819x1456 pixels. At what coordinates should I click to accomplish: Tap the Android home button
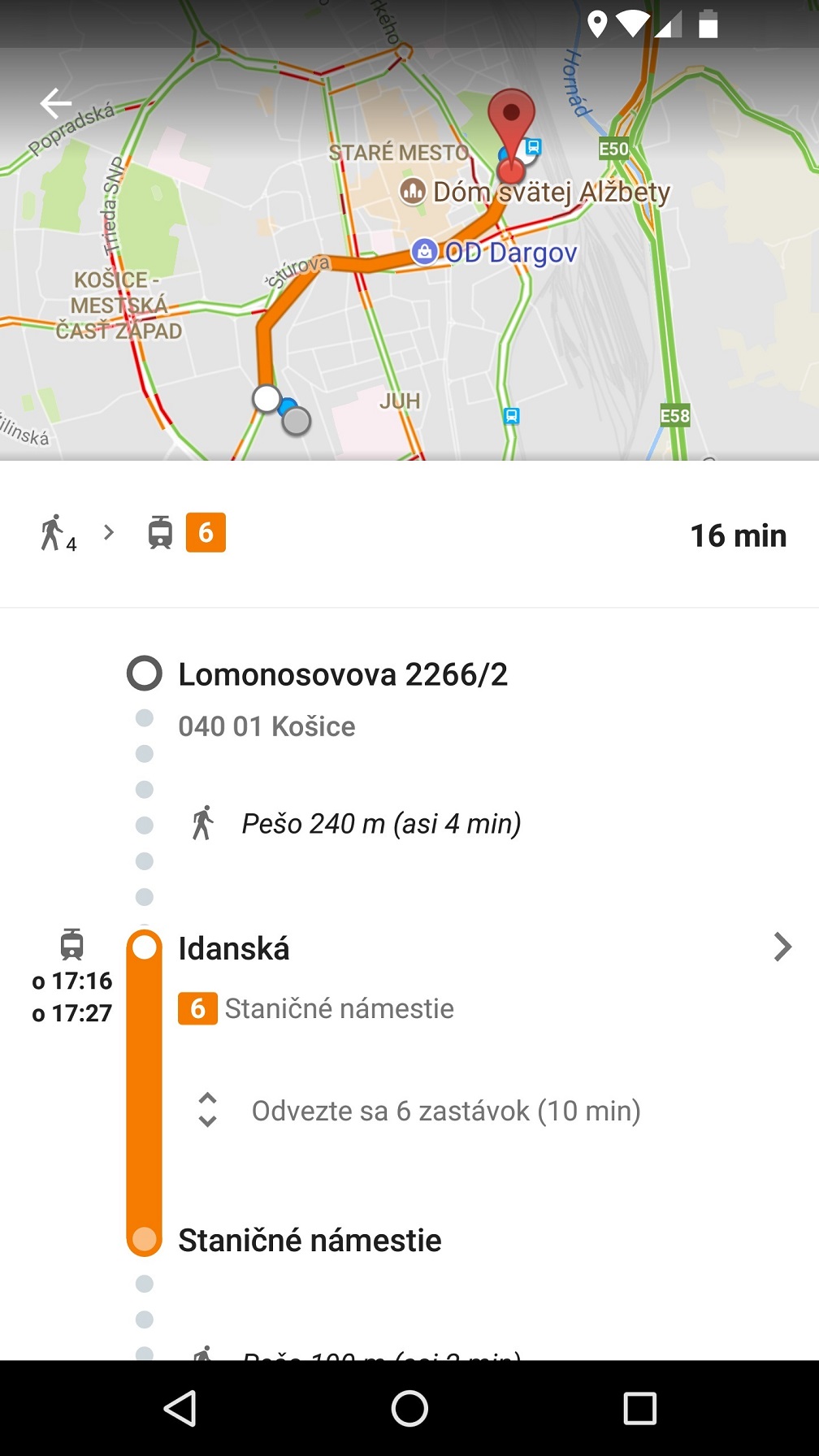[x=409, y=1408]
